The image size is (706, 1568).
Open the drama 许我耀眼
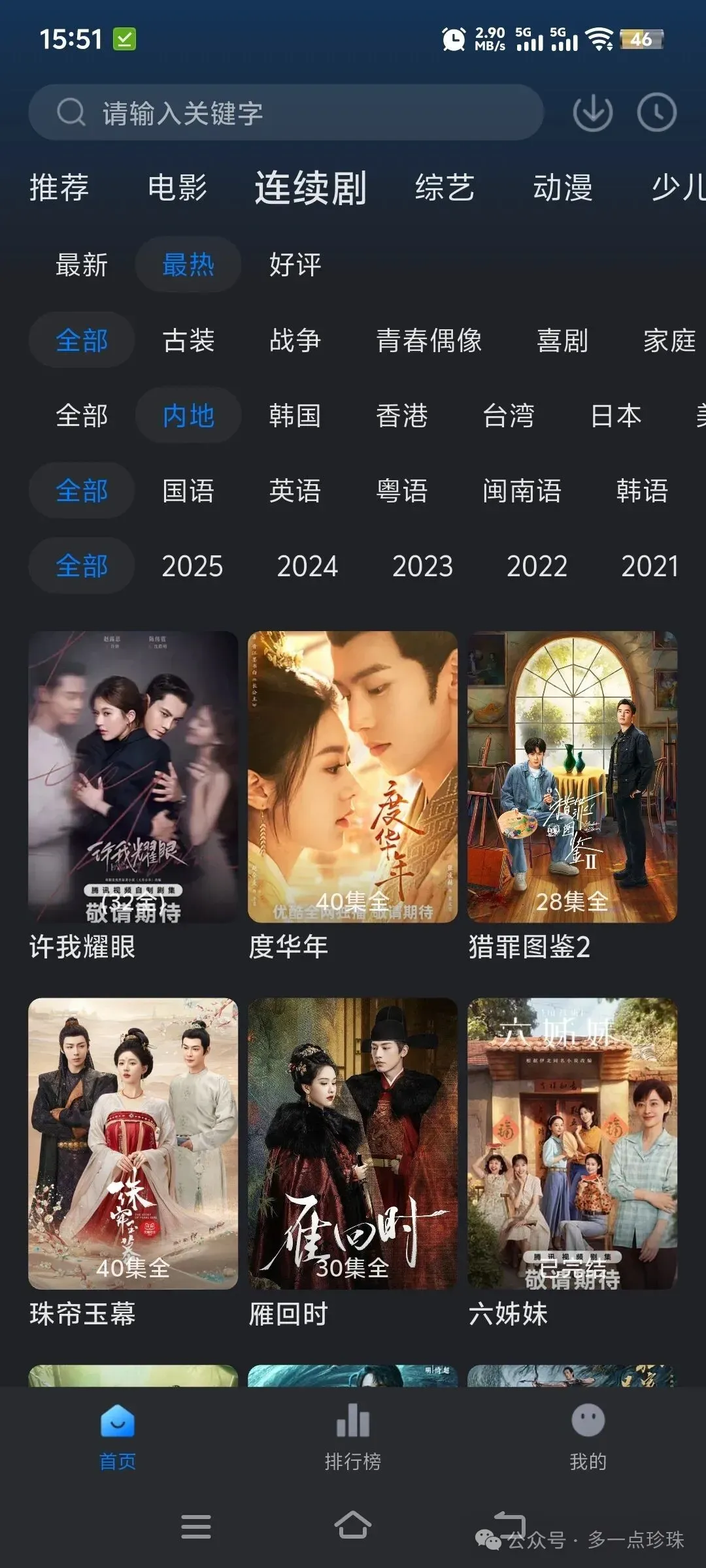tap(133, 777)
